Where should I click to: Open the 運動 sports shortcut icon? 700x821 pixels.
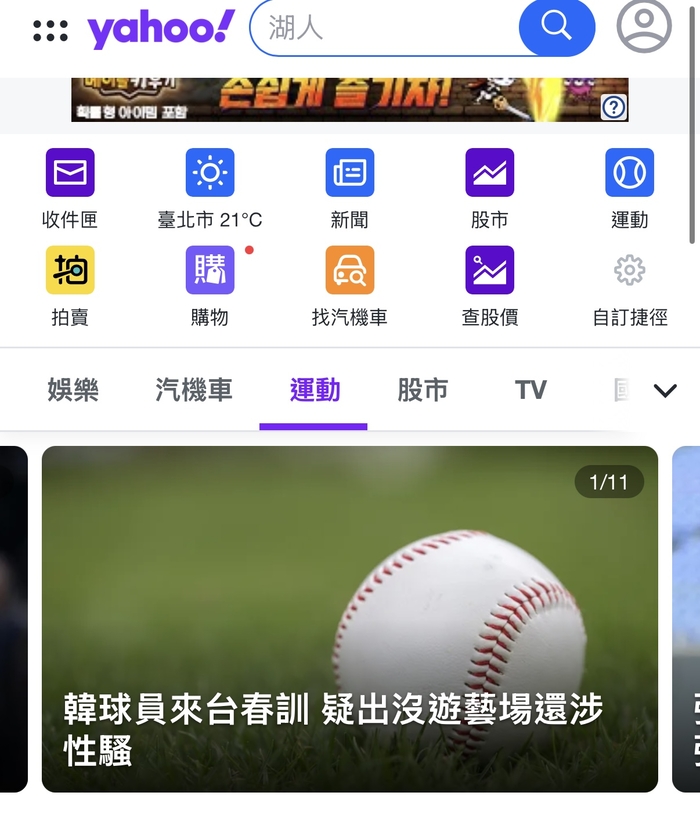[x=630, y=173]
